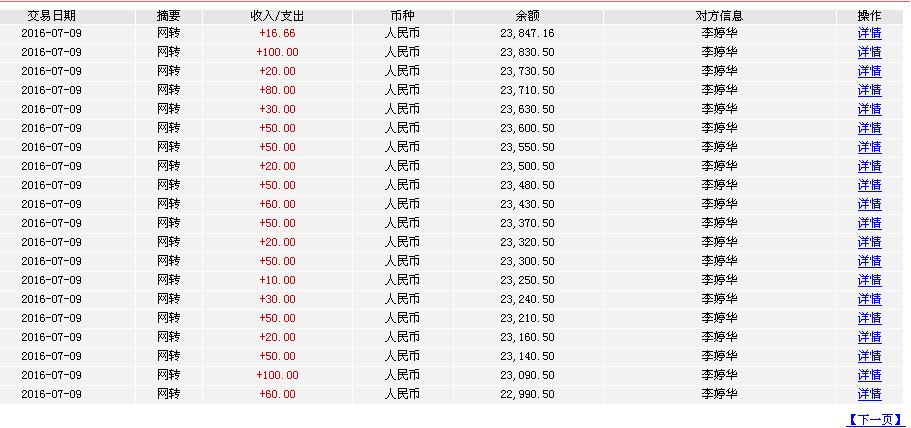This screenshot has width=911, height=428.
Task: View 详情 of the 23,370.50 balance entry
Action: tap(869, 223)
